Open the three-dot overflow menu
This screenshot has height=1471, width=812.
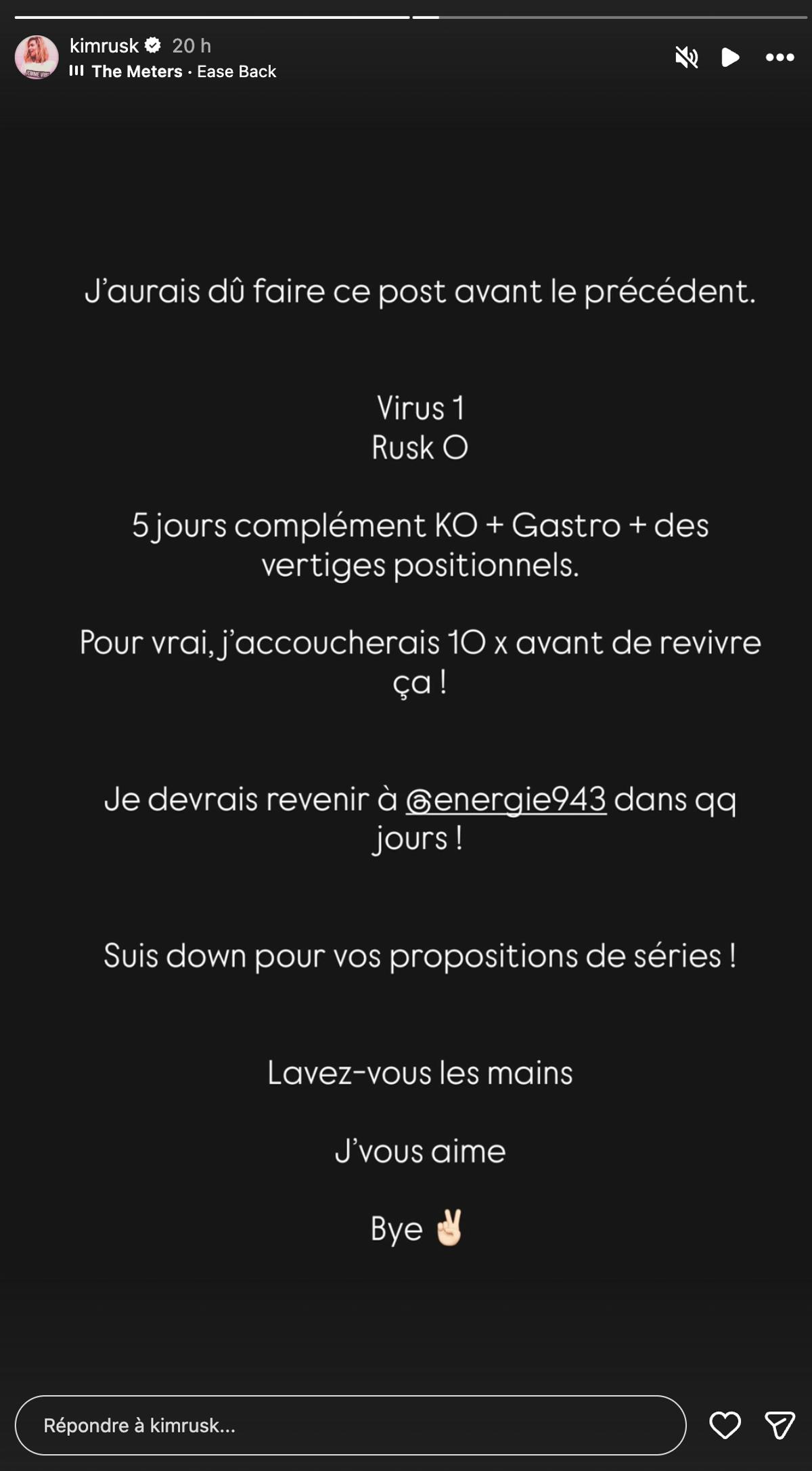click(780, 58)
